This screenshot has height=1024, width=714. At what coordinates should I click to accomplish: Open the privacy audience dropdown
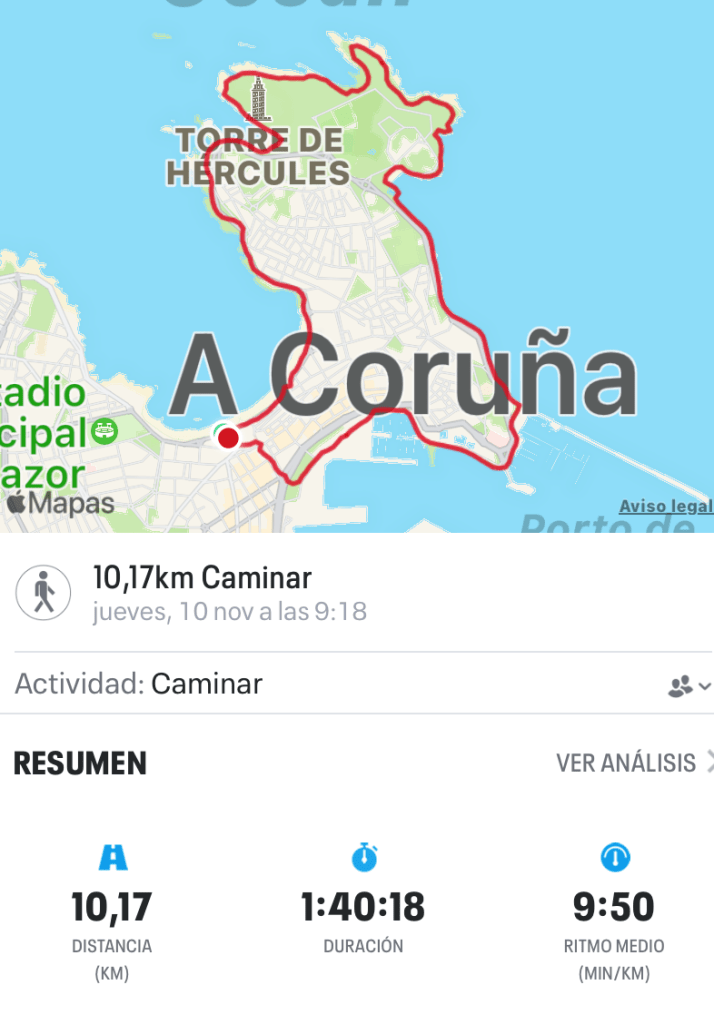690,686
